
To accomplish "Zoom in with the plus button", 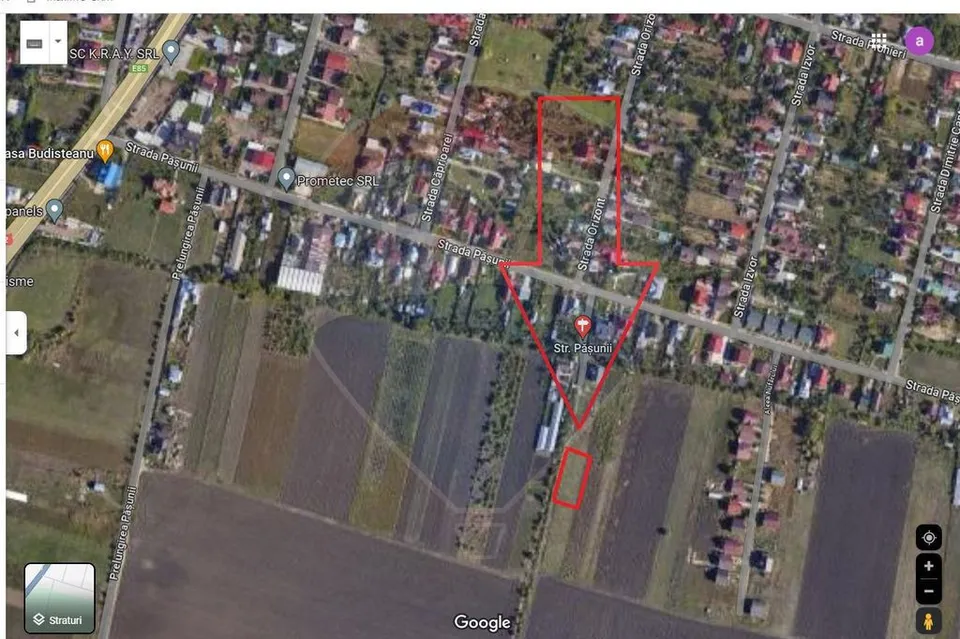I will (x=928, y=566).
